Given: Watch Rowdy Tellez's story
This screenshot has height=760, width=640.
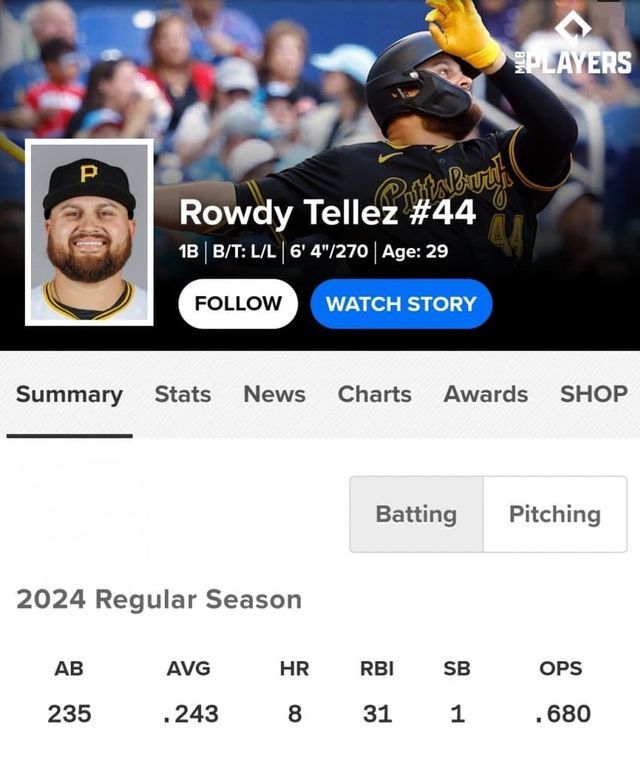Looking at the screenshot, I should [401, 304].
